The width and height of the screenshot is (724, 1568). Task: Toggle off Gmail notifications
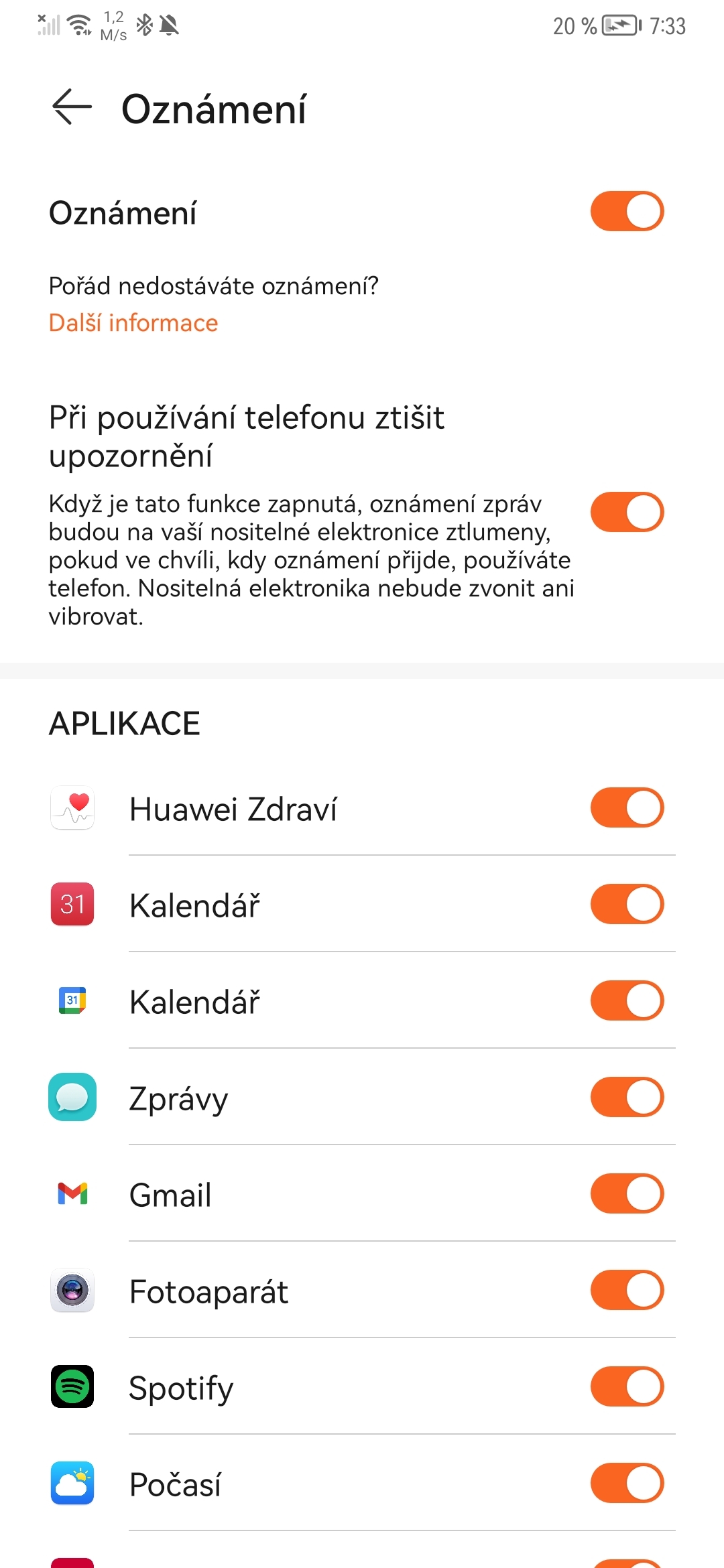(x=625, y=1194)
